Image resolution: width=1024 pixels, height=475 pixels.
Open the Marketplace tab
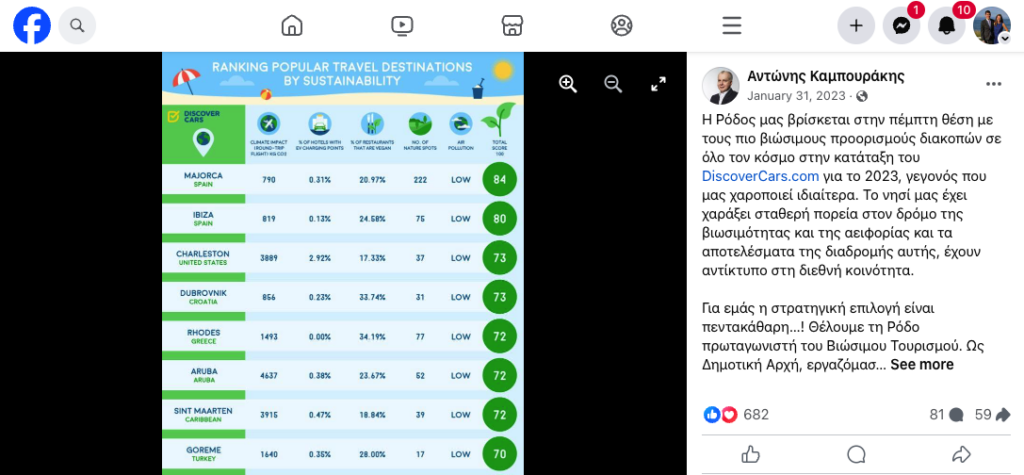[x=512, y=25]
